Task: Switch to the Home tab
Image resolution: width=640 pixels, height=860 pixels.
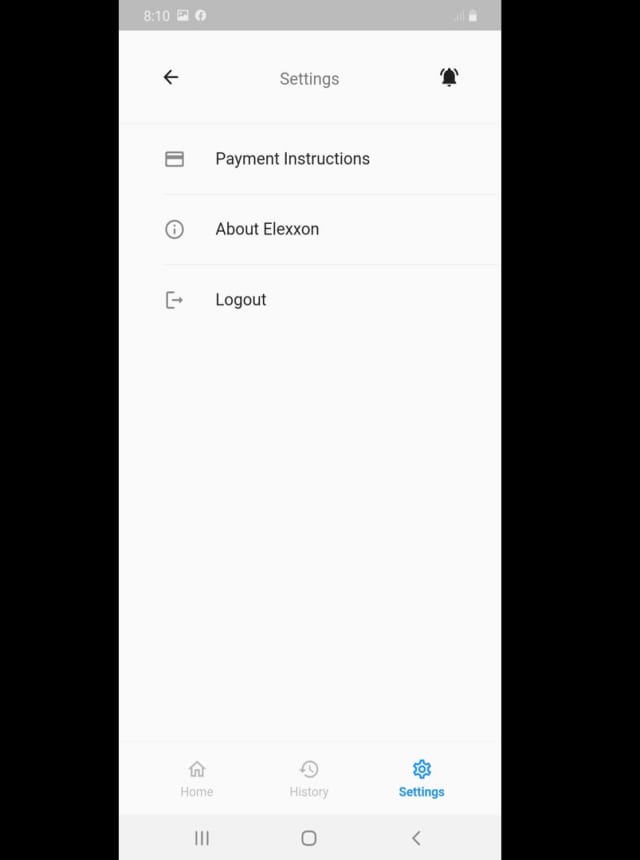Action: (x=197, y=778)
